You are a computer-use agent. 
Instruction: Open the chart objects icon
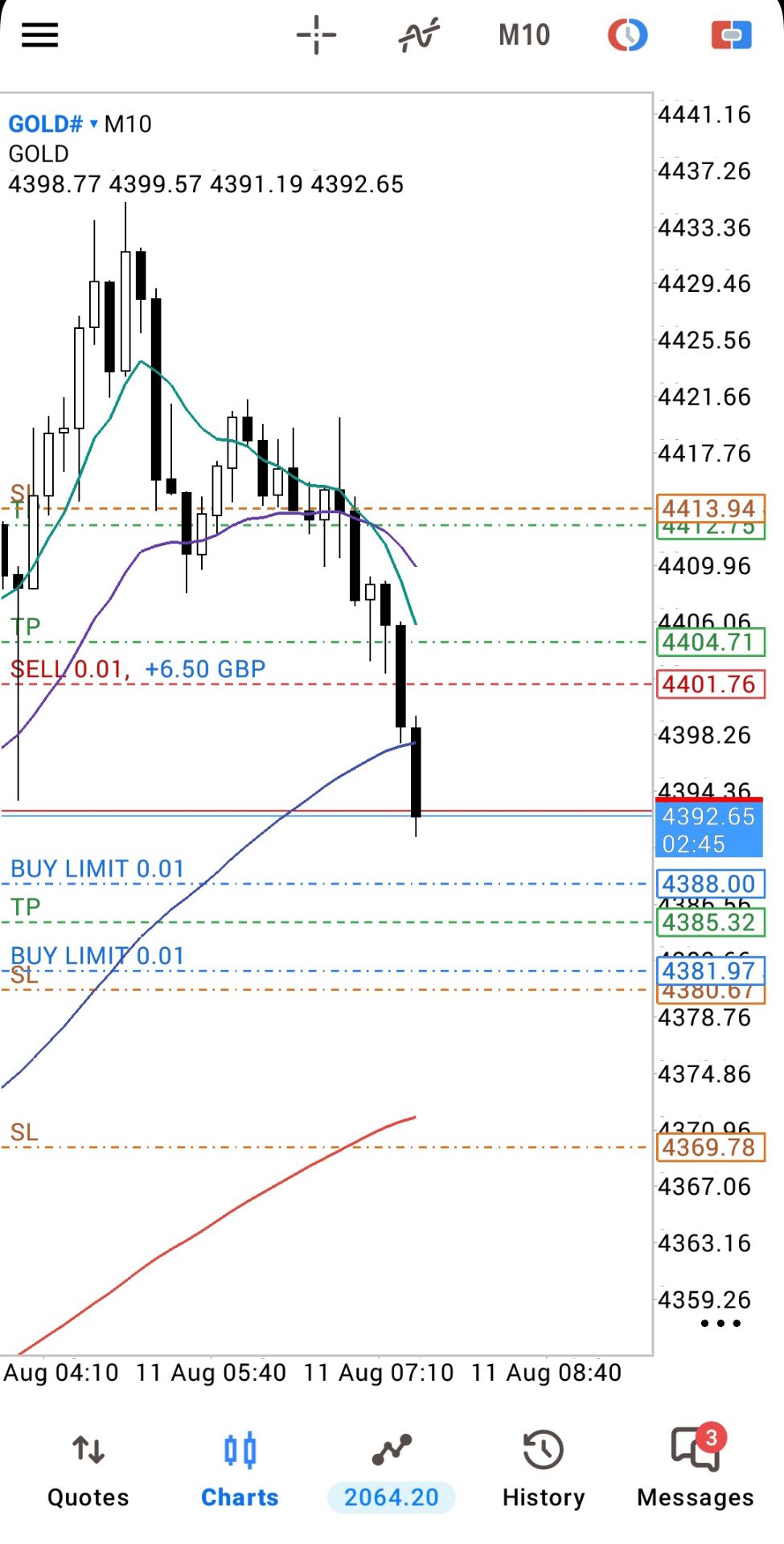pyautogui.click(x=627, y=35)
